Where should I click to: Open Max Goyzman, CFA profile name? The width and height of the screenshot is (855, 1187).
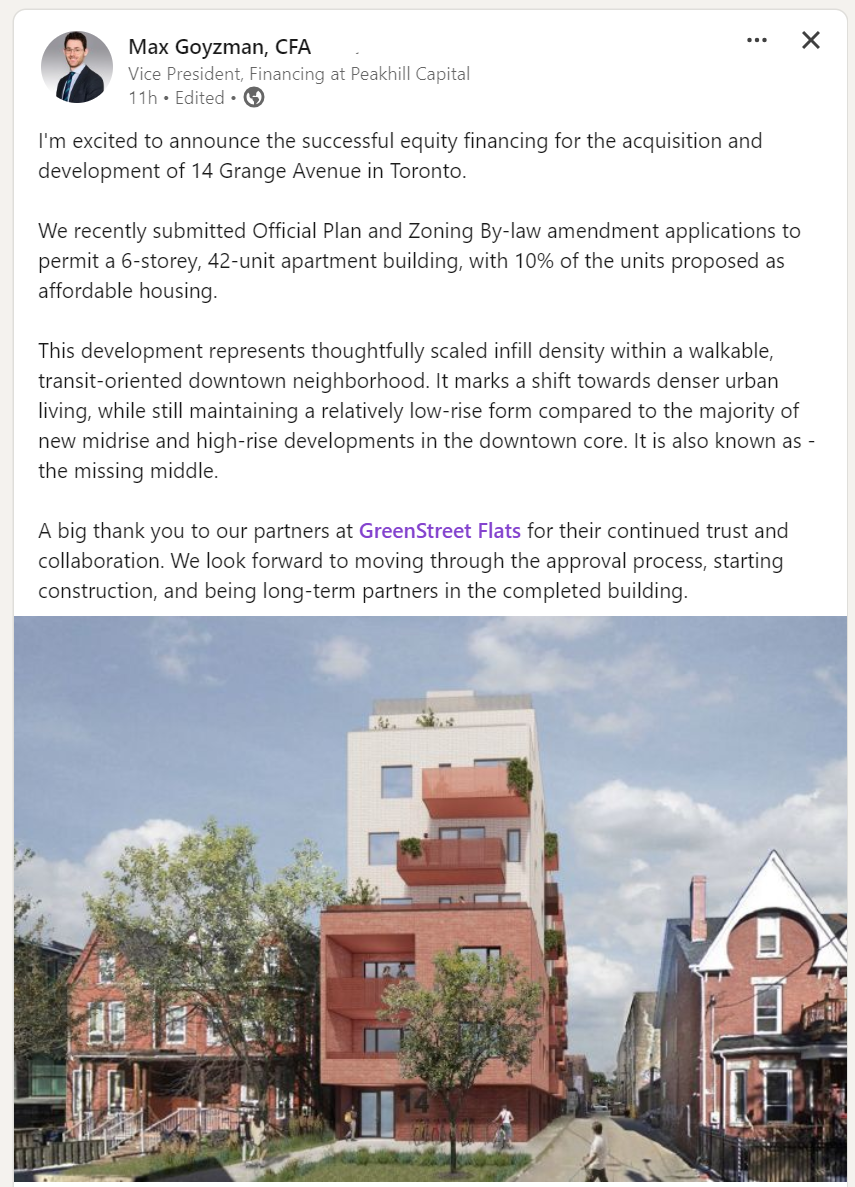[x=219, y=47]
